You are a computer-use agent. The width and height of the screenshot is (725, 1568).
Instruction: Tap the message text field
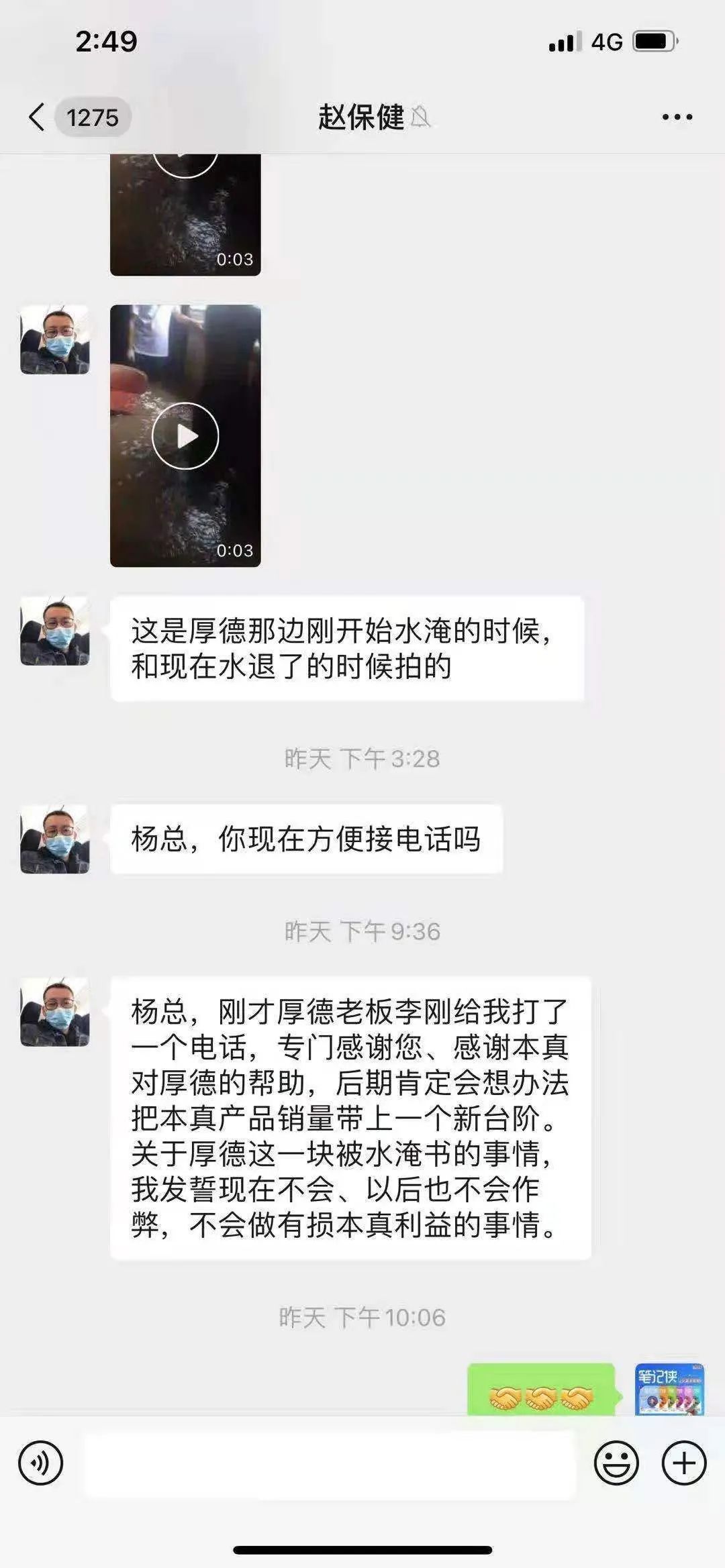(329, 1463)
